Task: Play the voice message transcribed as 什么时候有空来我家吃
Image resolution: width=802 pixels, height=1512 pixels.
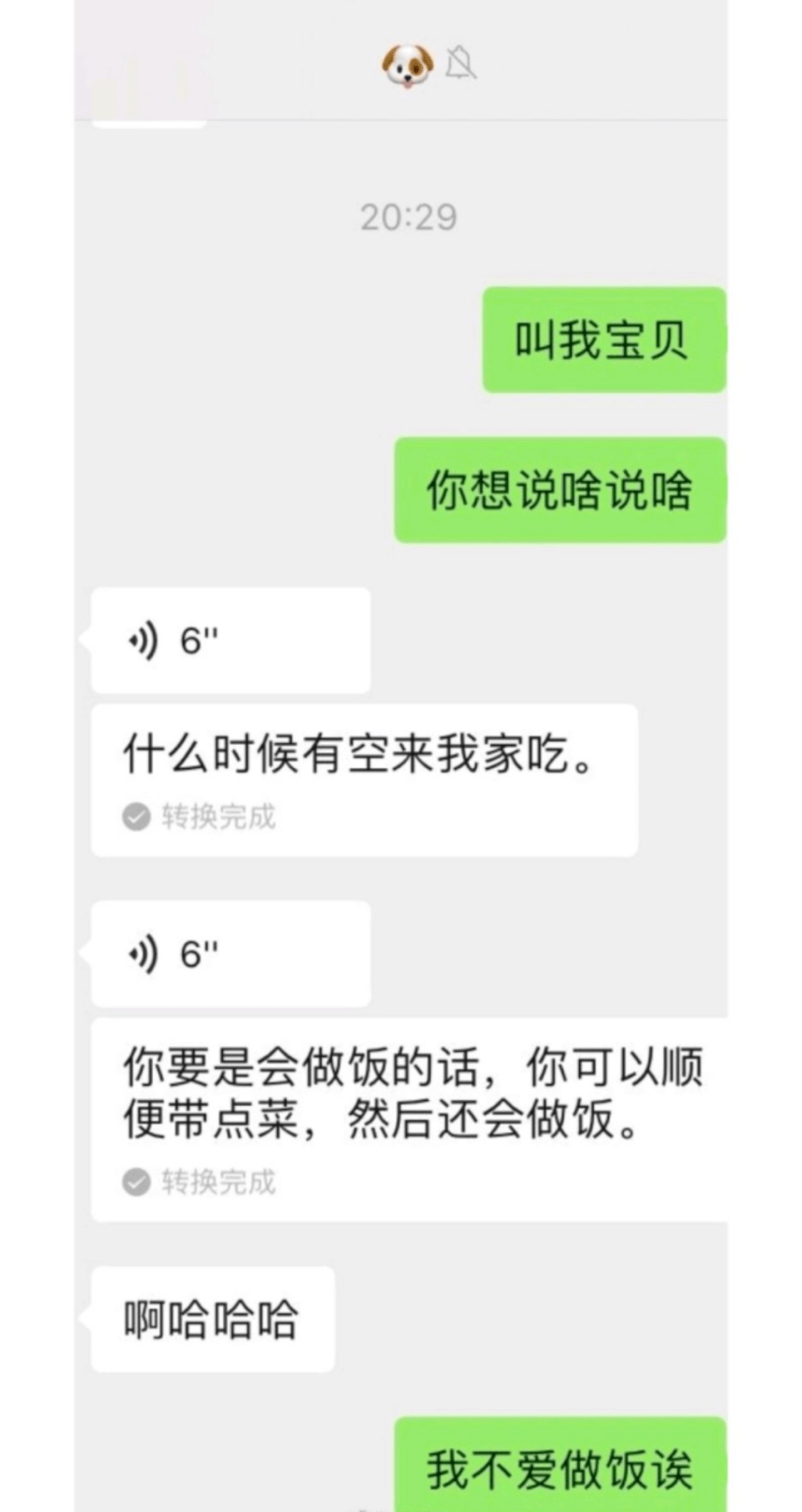Action: pos(230,641)
